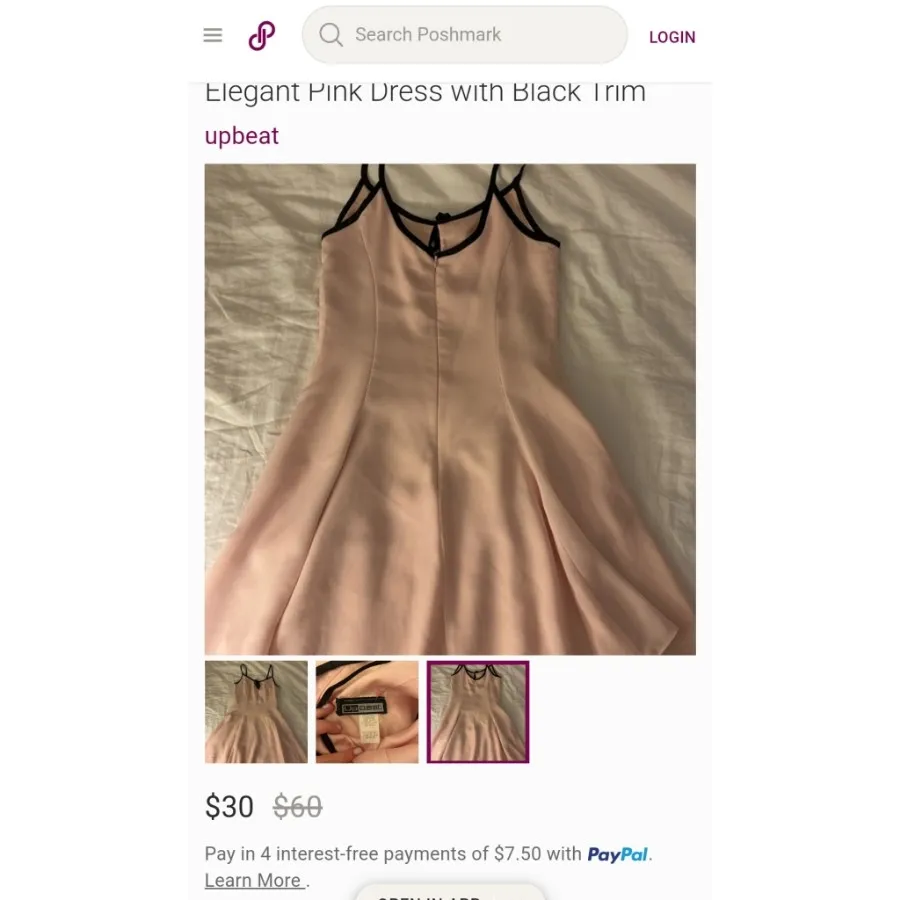Tap the LOGIN link
This screenshot has height=900, width=900.
(671, 37)
